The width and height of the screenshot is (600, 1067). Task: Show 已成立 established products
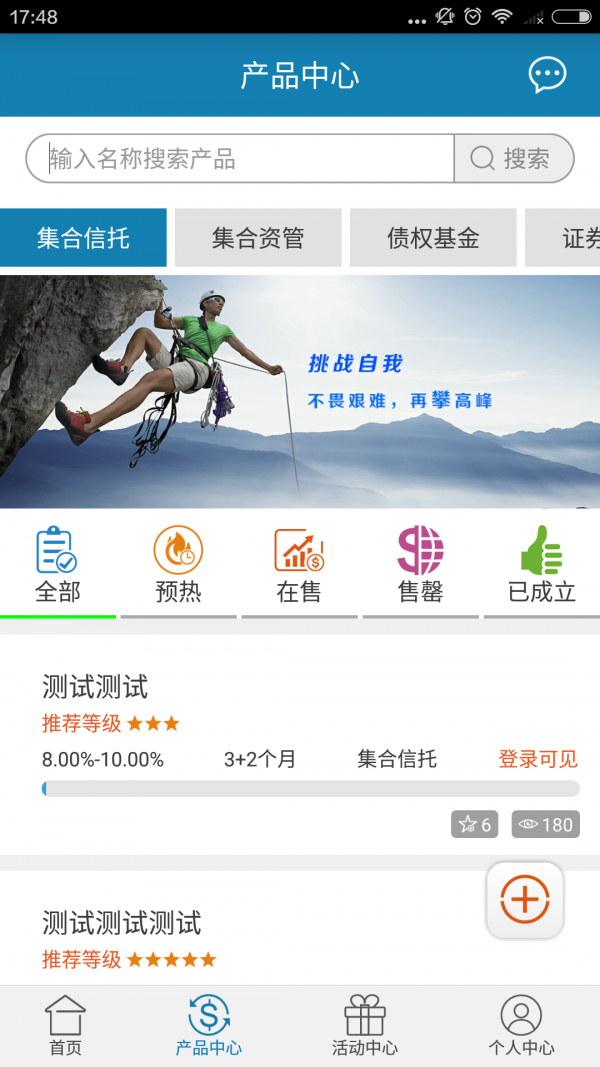click(541, 566)
